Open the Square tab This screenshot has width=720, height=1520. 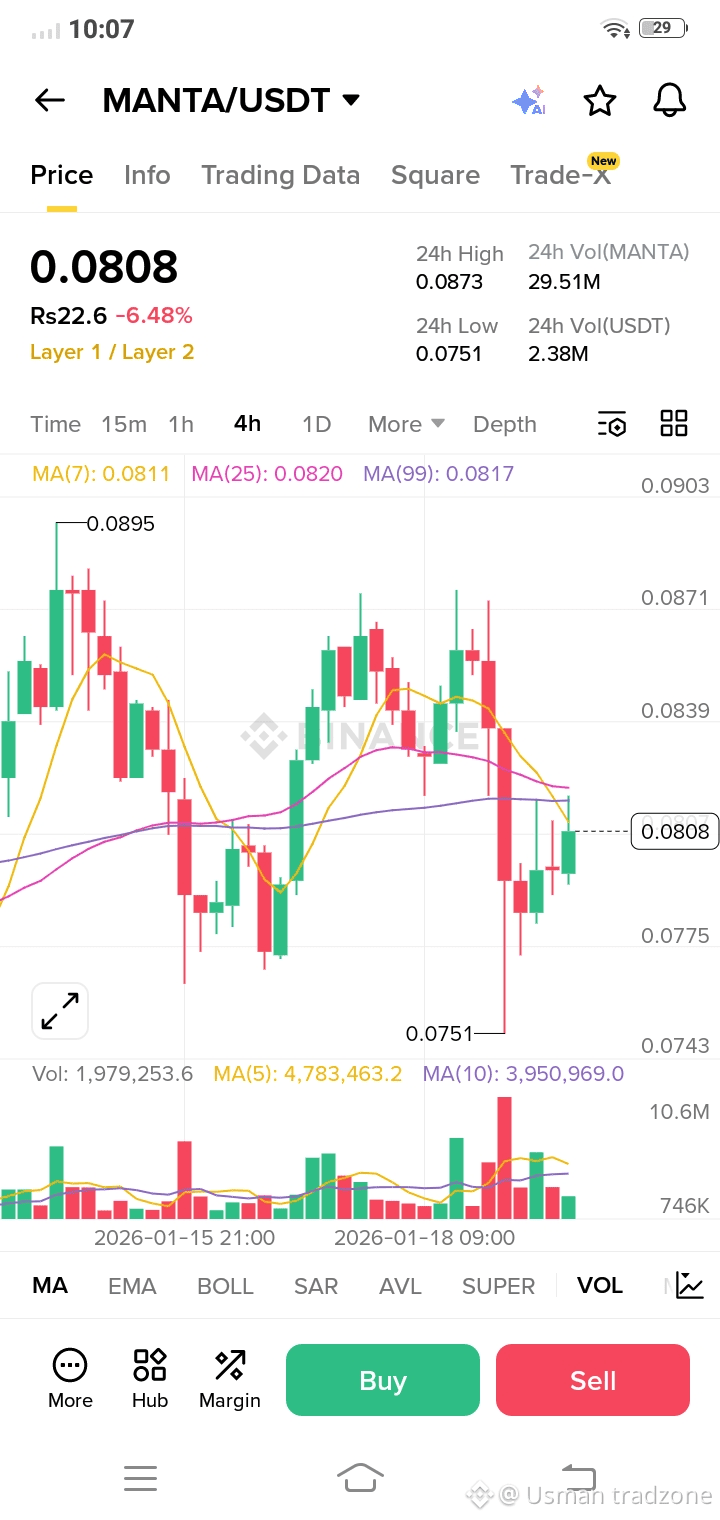435,175
